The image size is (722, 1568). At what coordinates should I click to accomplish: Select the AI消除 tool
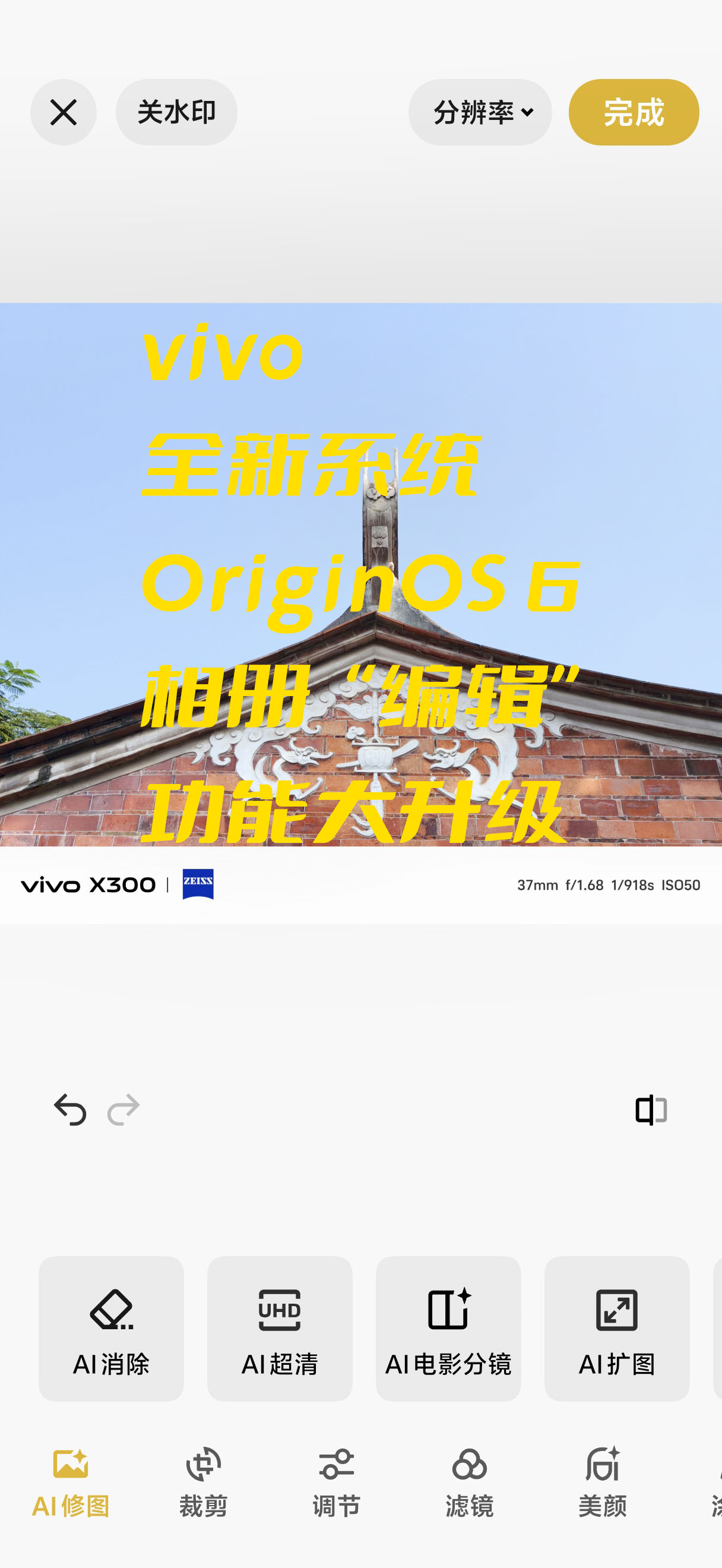tap(111, 1329)
